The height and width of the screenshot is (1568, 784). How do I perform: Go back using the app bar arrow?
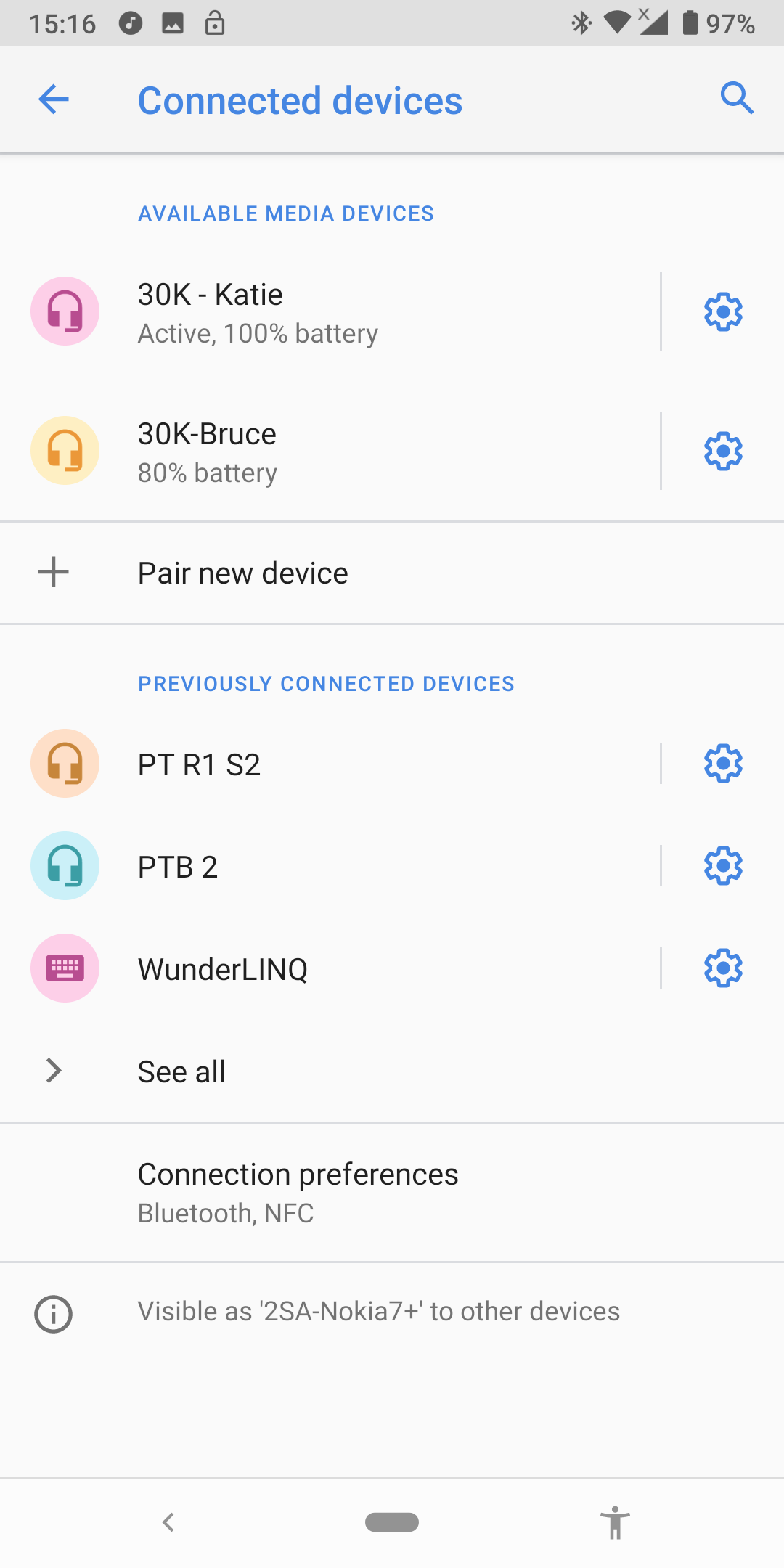[x=54, y=99]
